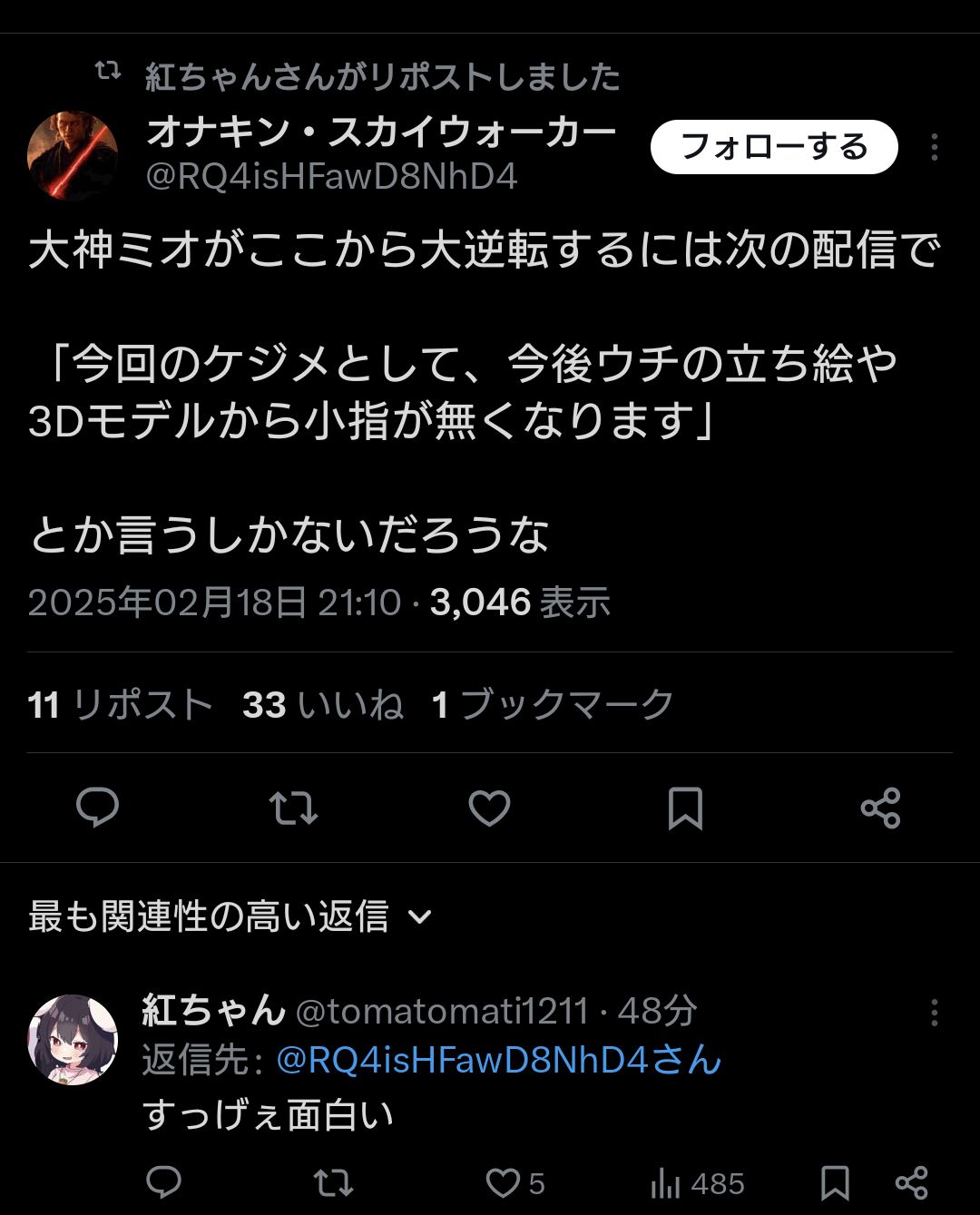
Task: View the 33 いいね list
Action: pyautogui.click(x=322, y=705)
